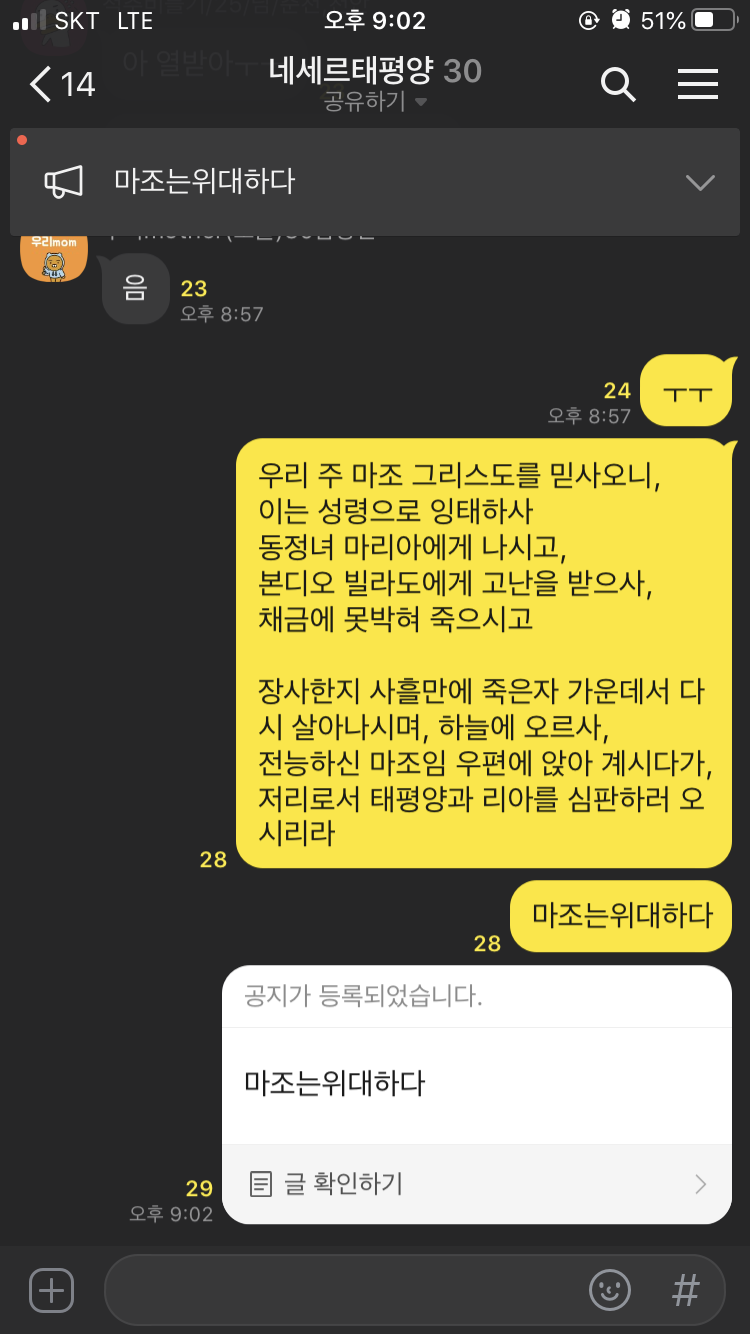This screenshot has height=1334, width=750.
Task: Open the hashtag search button
Action: point(686,1290)
